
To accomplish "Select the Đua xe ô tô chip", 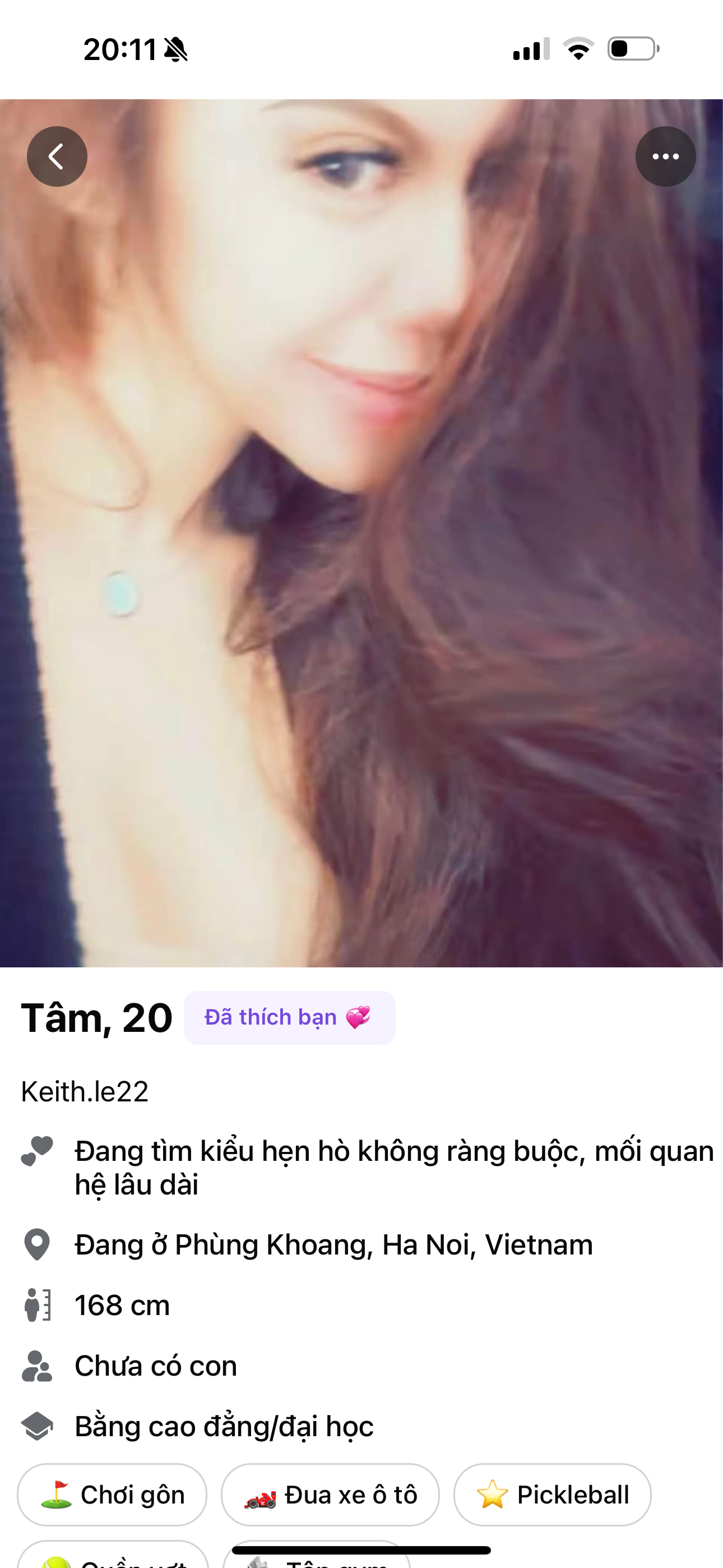I will pos(330,1495).
